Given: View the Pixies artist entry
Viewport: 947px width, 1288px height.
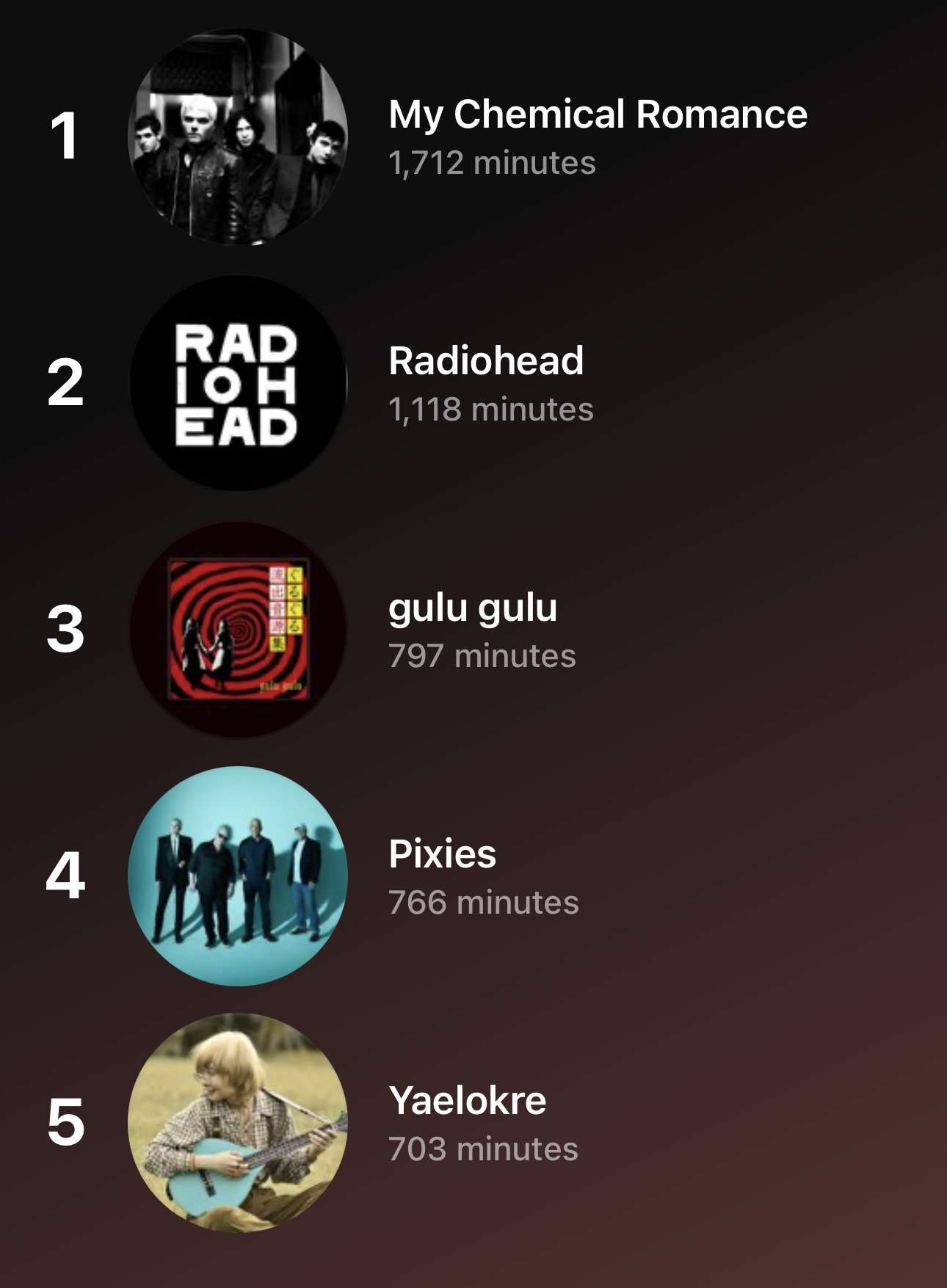Looking at the screenshot, I should [x=442, y=855].
